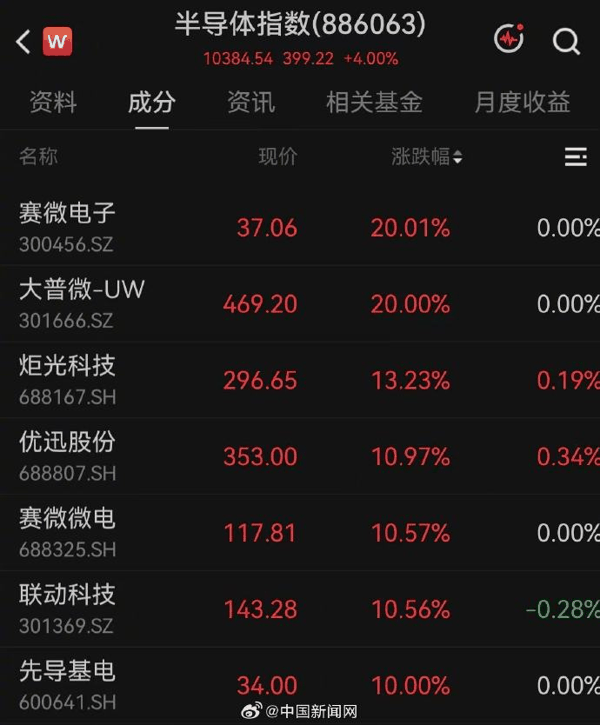Tap the red W app badge
This screenshot has width=600, height=725.
[x=57, y=42]
